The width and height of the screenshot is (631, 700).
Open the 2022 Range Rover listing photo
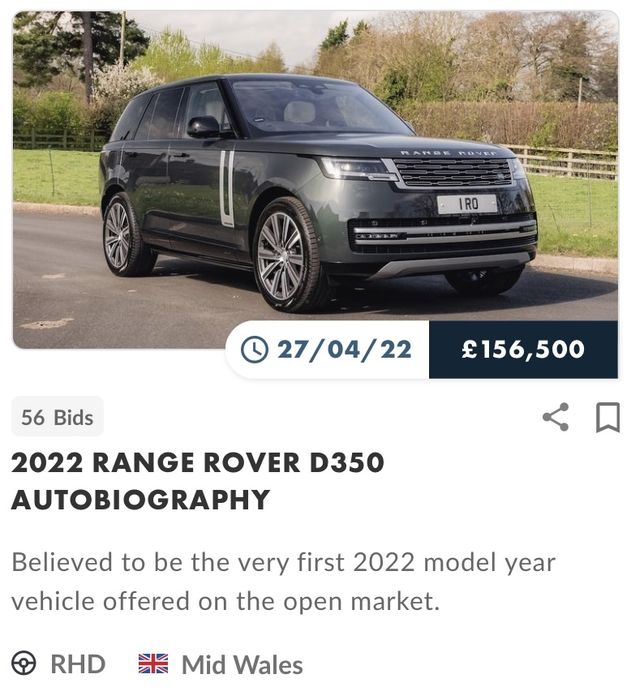pyautogui.click(x=315, y=180)
